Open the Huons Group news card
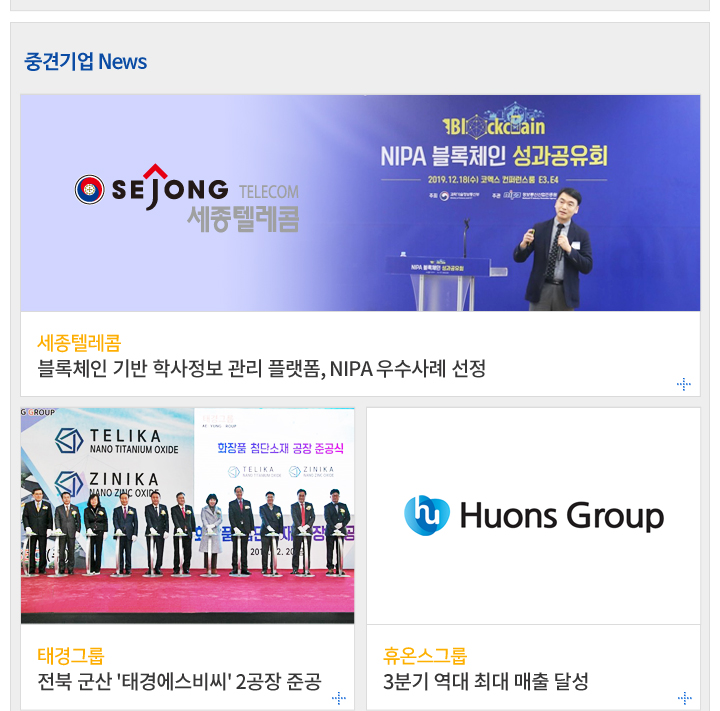 [x=533, y=516]
